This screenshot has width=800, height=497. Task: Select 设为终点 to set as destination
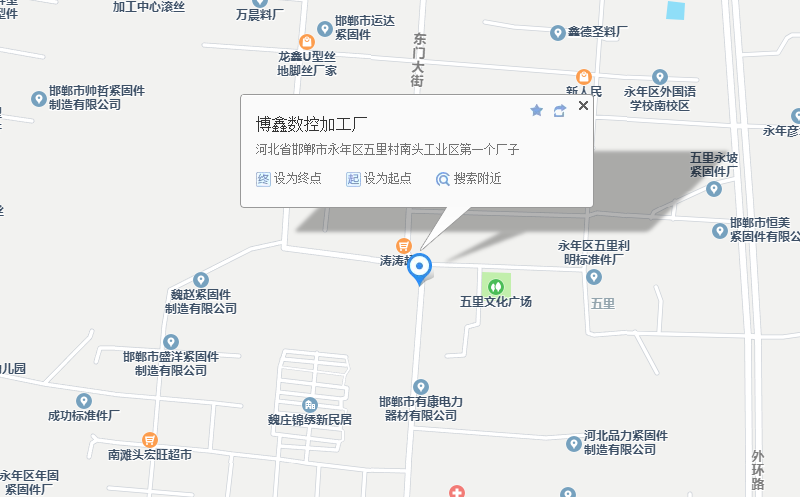click(x=289, y=179)
